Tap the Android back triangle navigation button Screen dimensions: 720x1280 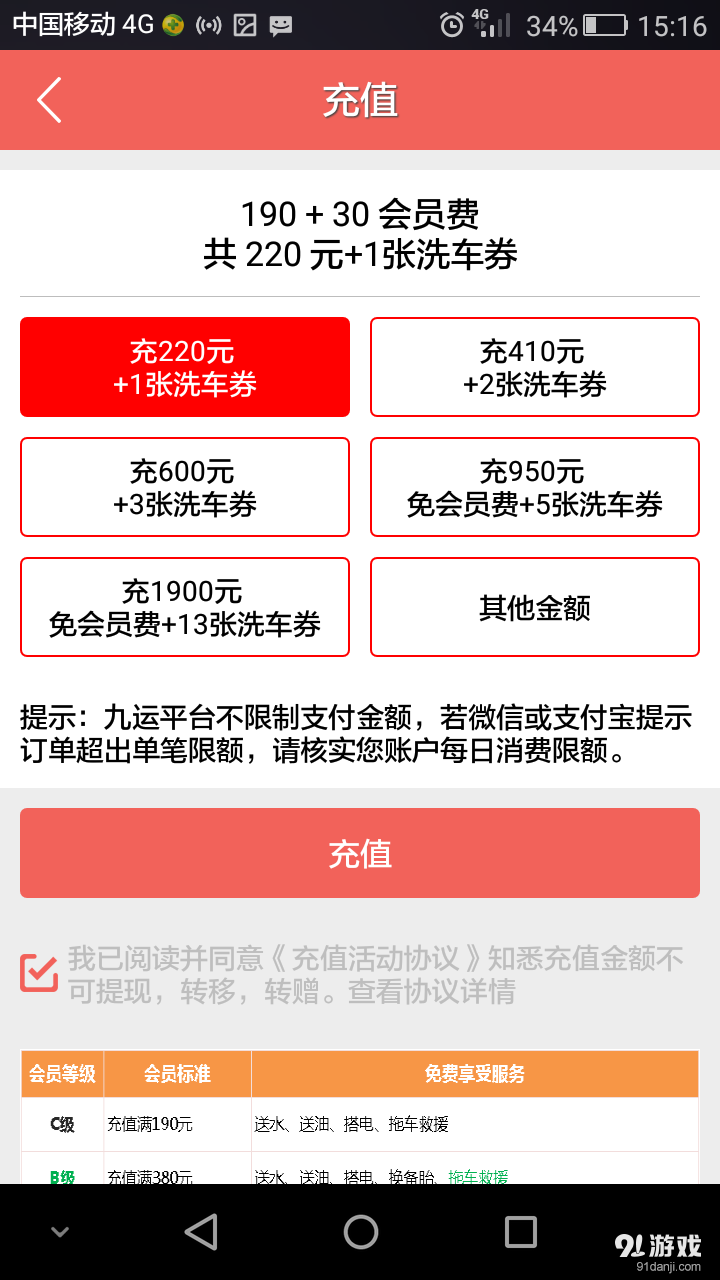[203, 1231]
